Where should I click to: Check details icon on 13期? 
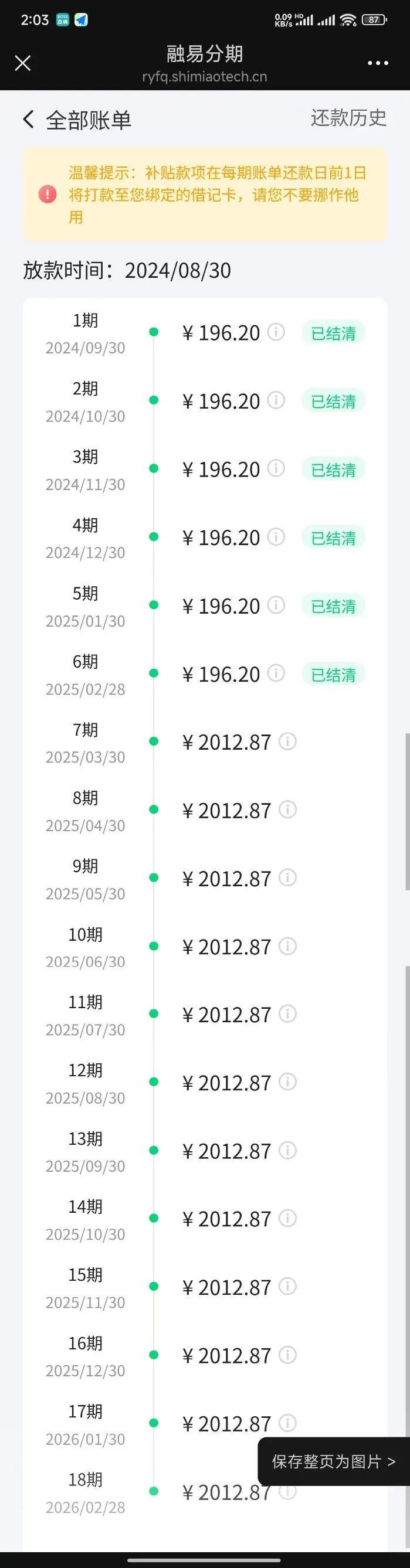click(287, 1150)
